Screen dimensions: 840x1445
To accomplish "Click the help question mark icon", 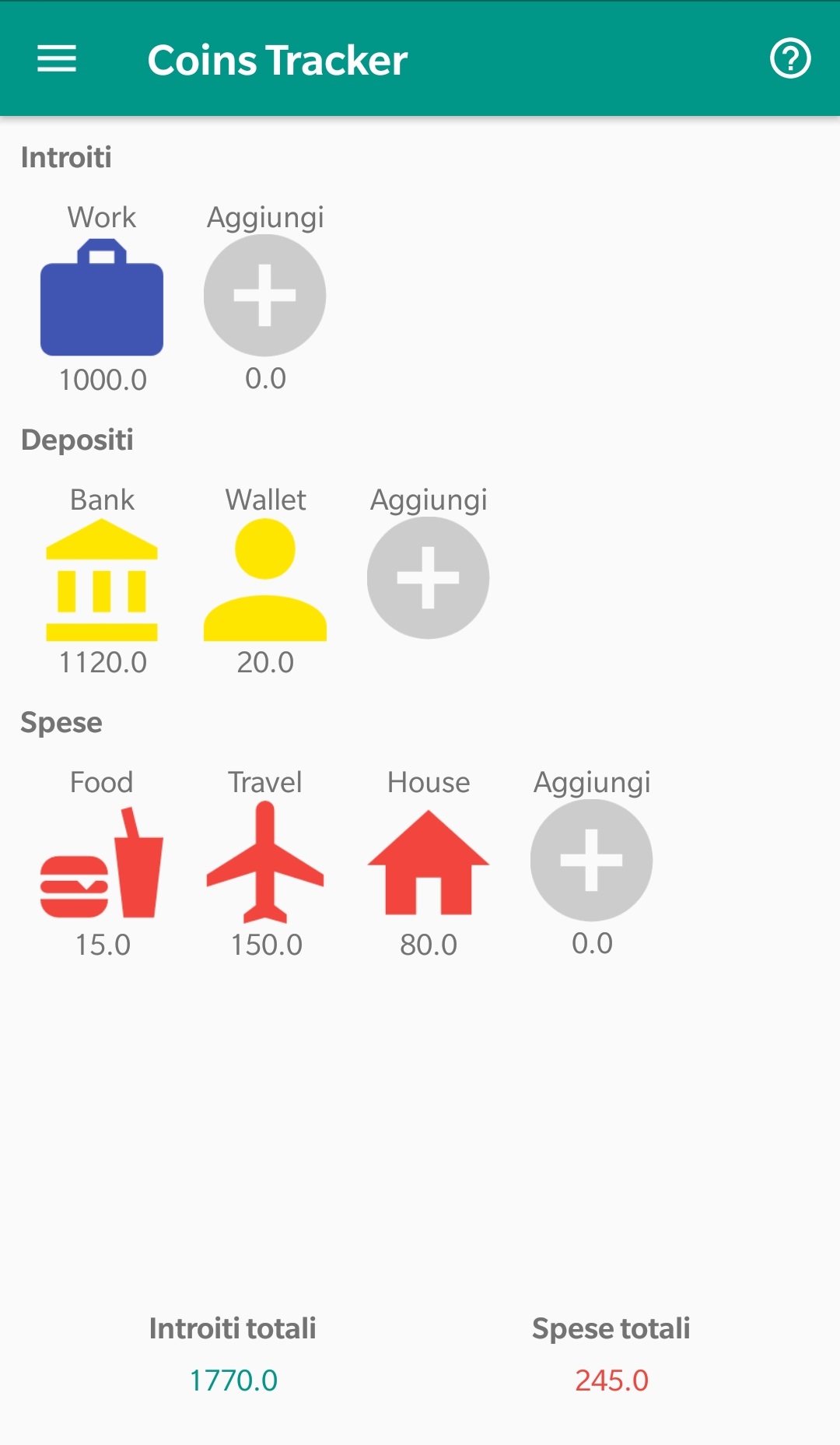I will tap(789, 59).
